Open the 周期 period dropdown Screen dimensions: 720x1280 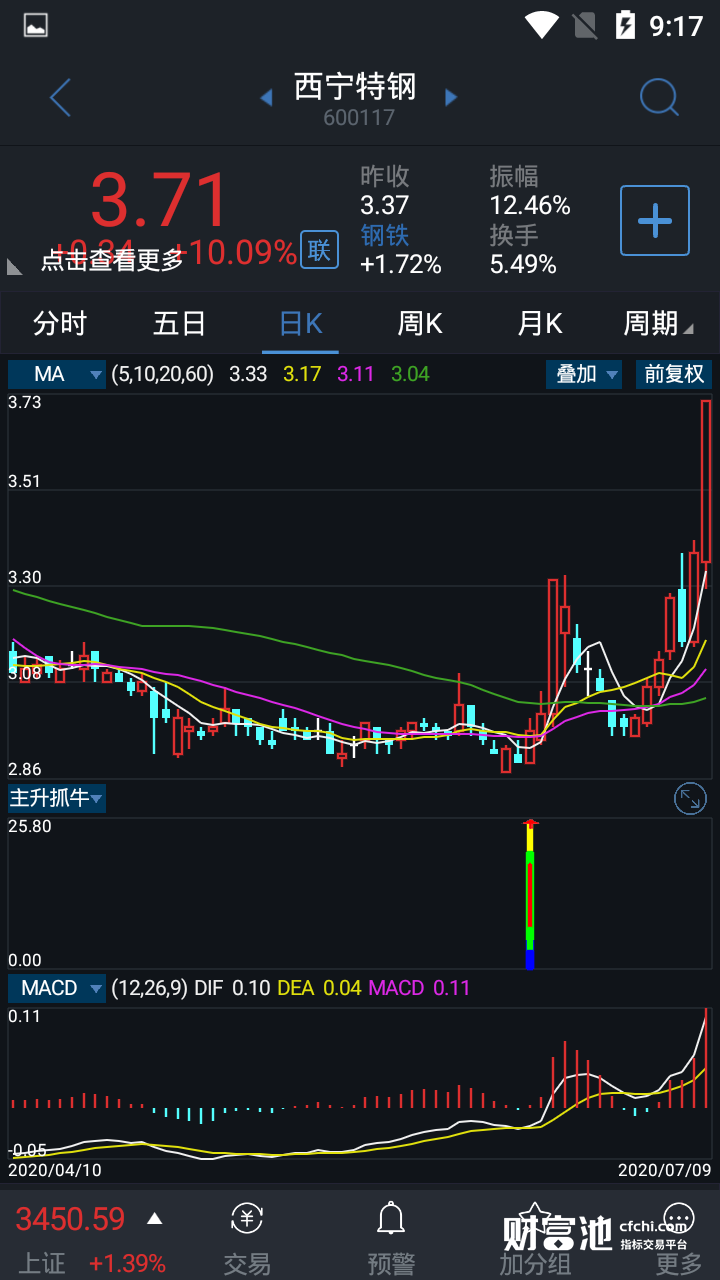coord(657,324)
